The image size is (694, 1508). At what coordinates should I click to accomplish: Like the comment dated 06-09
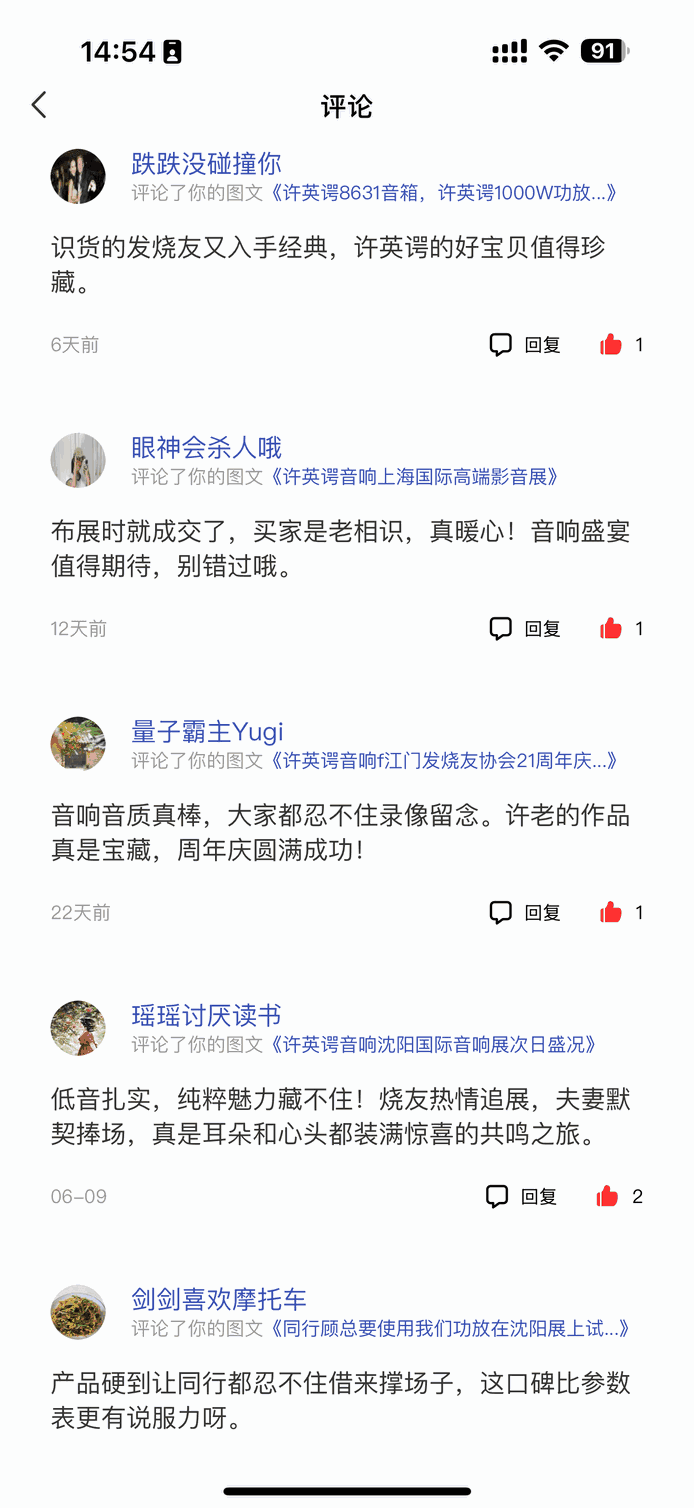(607, 1197)
